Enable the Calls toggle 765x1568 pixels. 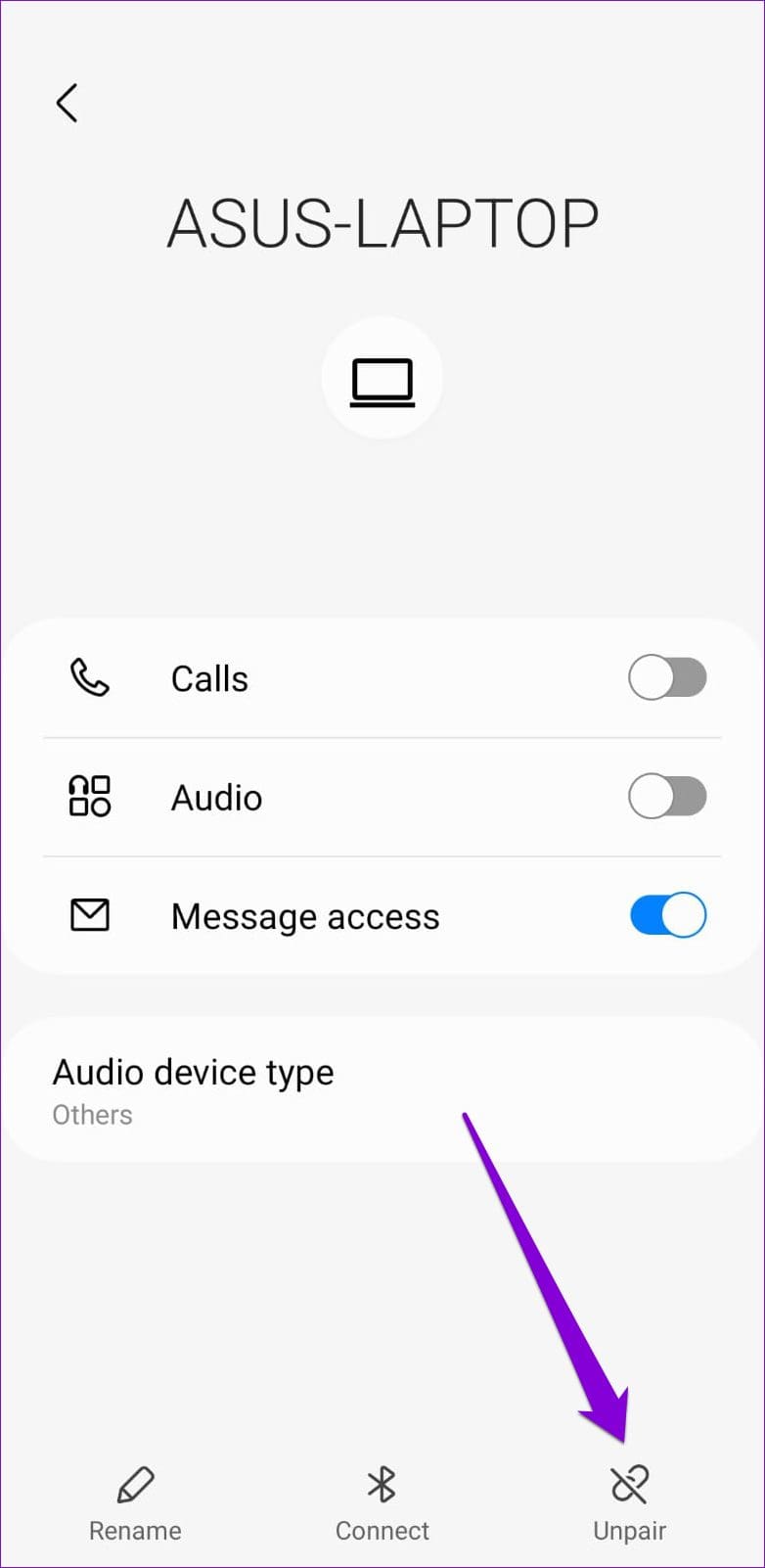click(667, 677)
